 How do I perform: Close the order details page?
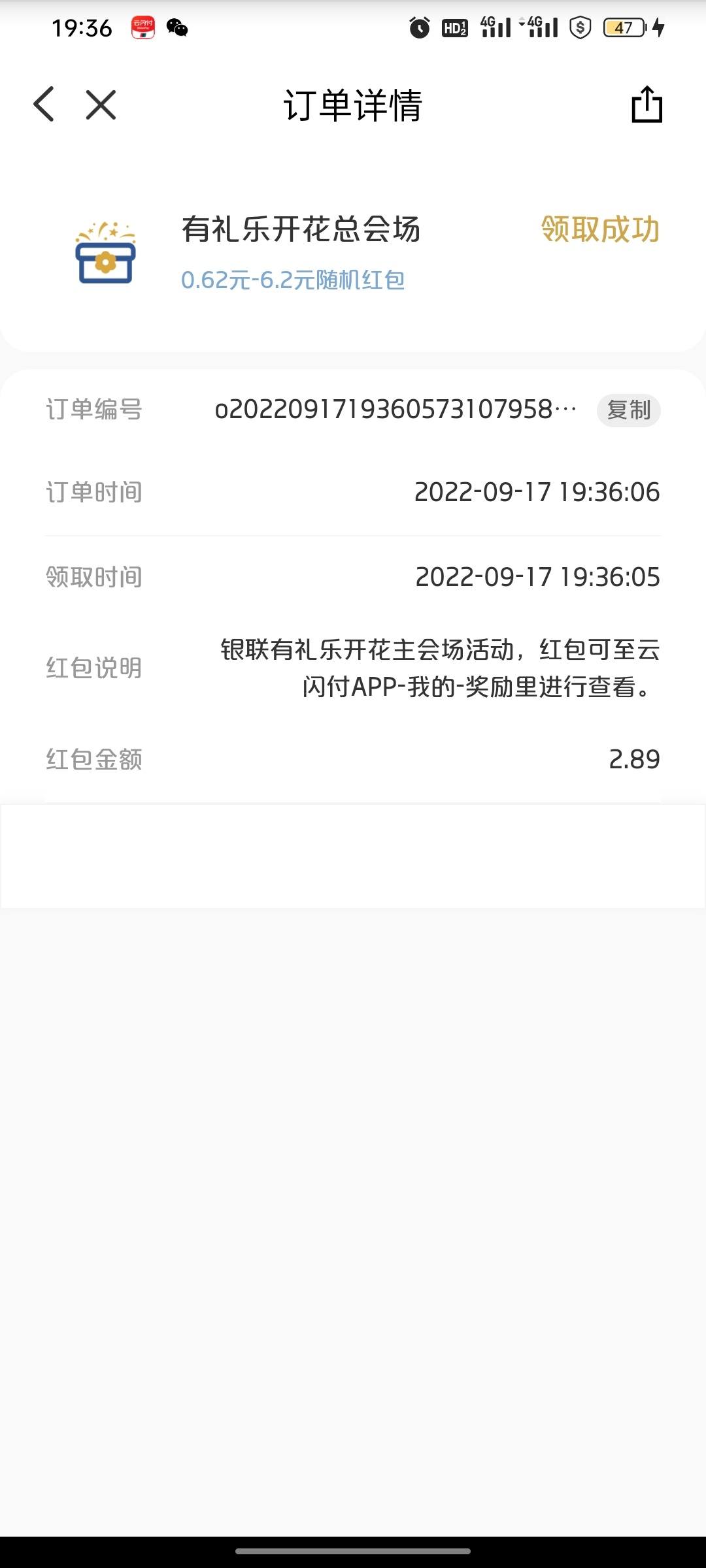click(x=101, y=105)
